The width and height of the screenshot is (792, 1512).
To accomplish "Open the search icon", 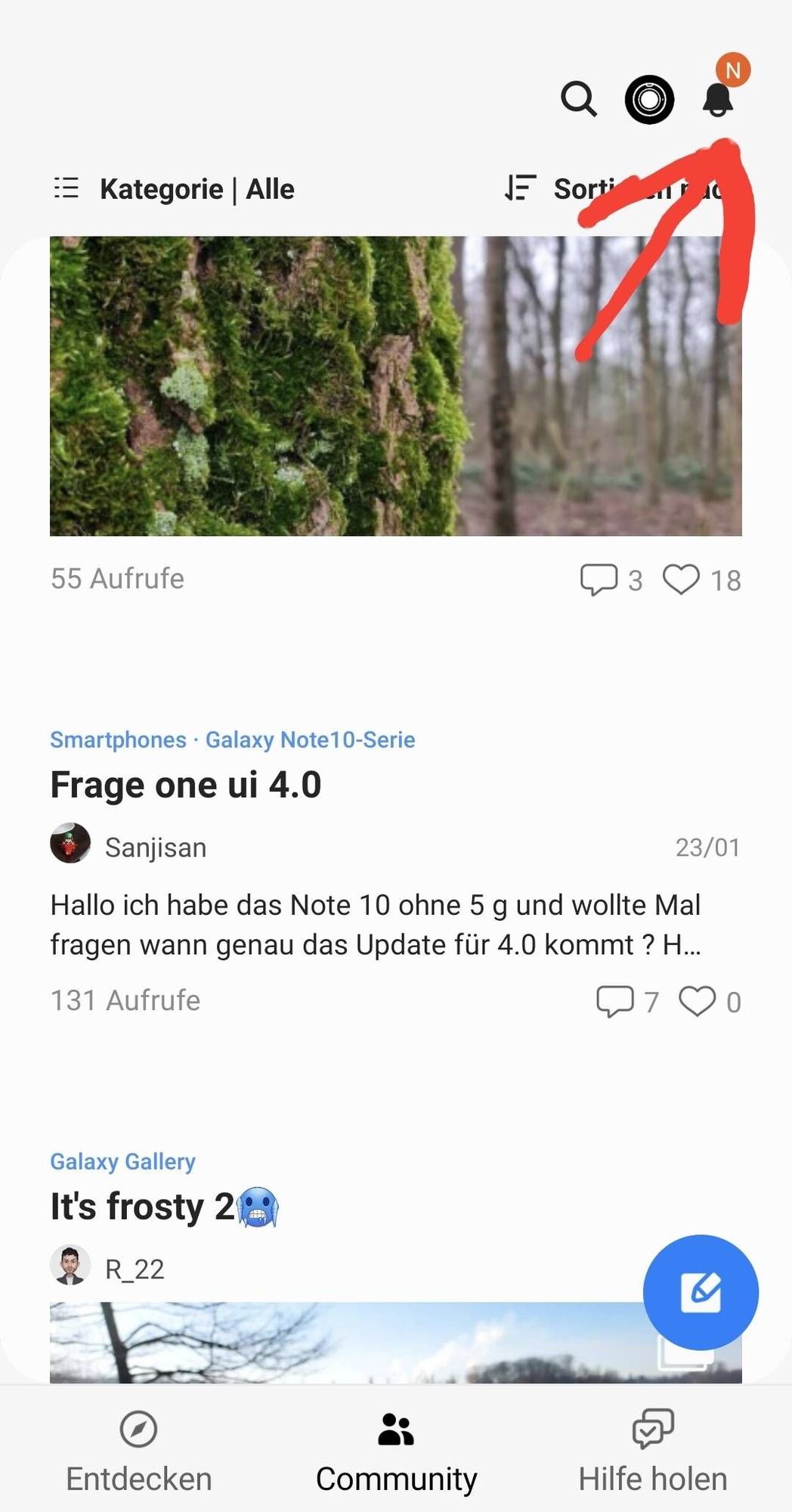I will pos(578,100).
